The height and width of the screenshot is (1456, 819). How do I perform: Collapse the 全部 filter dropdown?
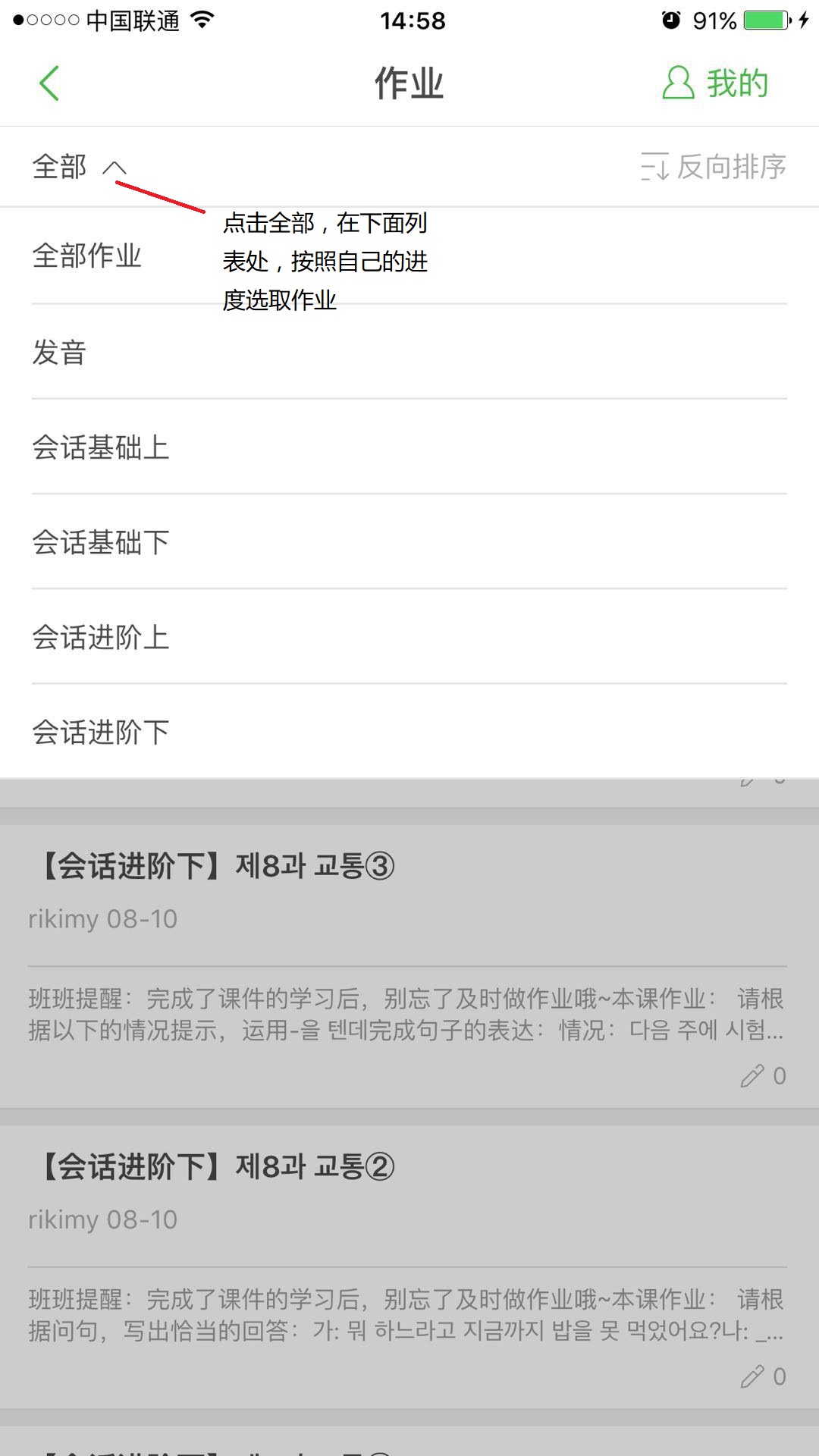click(x=79, y=167)
